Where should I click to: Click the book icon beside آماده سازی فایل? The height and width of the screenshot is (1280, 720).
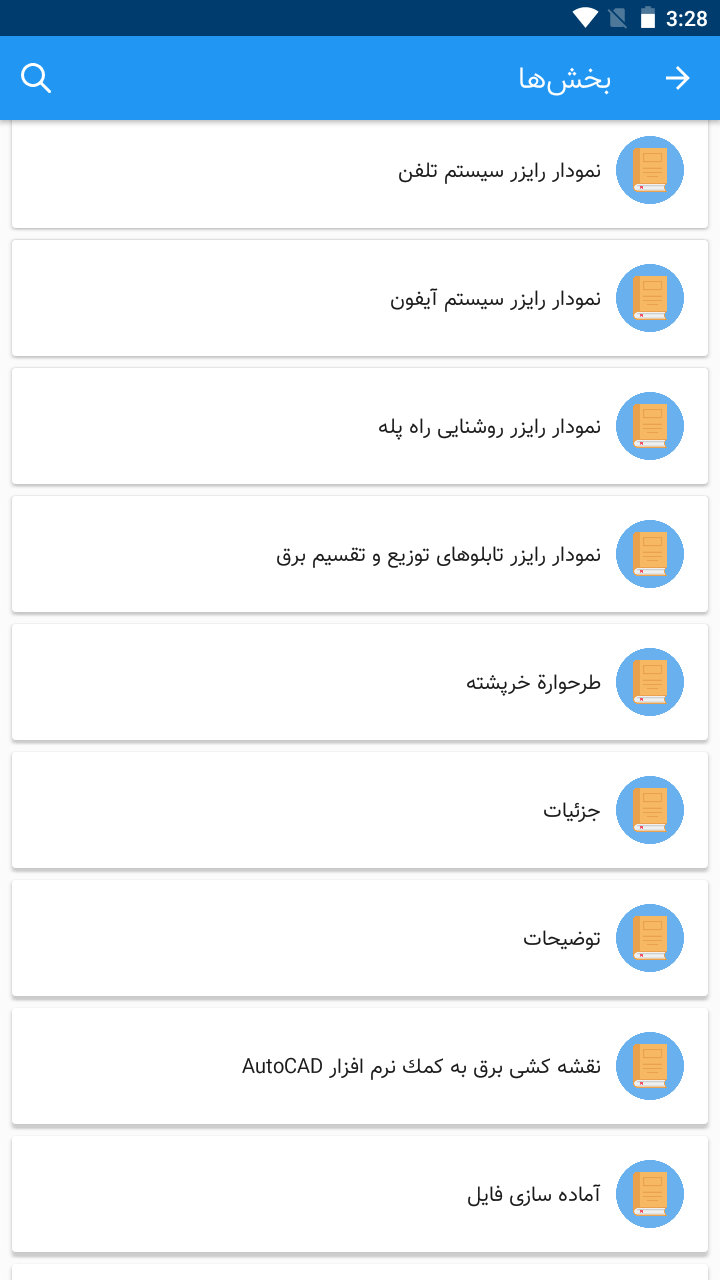(x=649, y=1194)
